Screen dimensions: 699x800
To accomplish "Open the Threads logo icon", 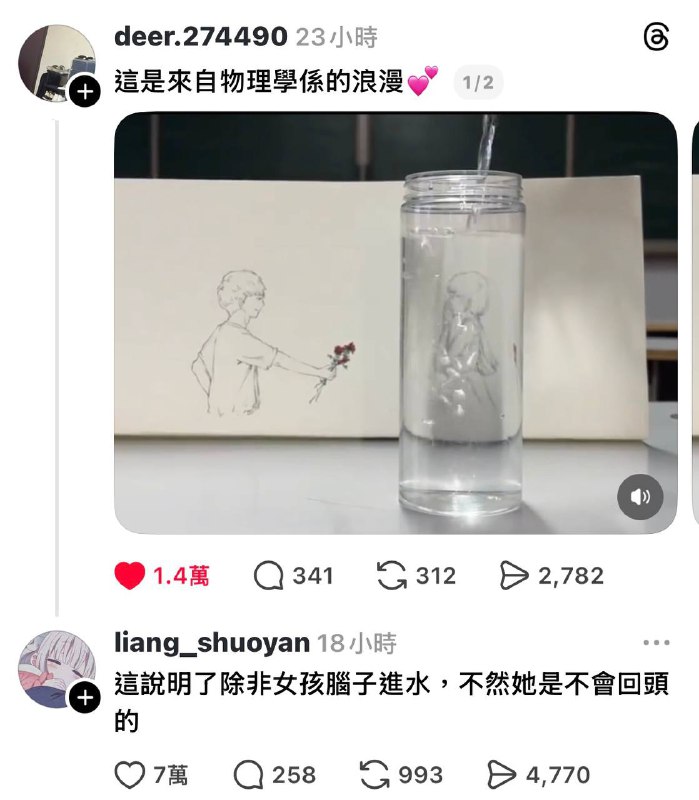I will tap(656, 38).
